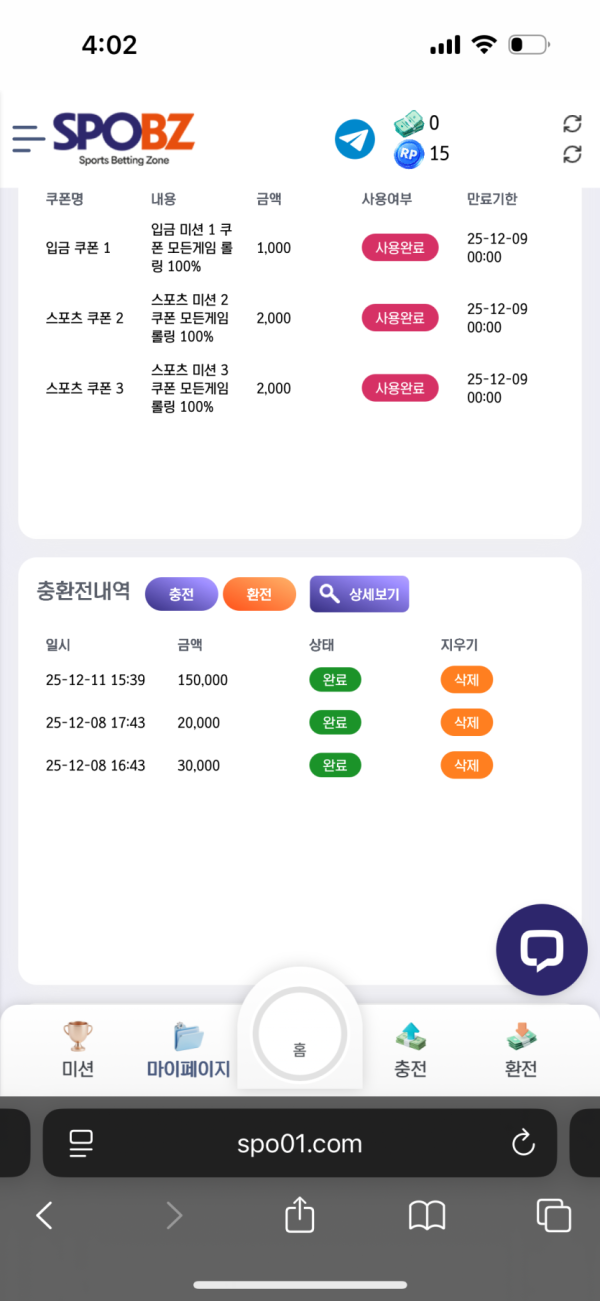Refresh the Rp points balance
Image resolution: width=600 pixels, height=1301 pixels.
(572, 154)
